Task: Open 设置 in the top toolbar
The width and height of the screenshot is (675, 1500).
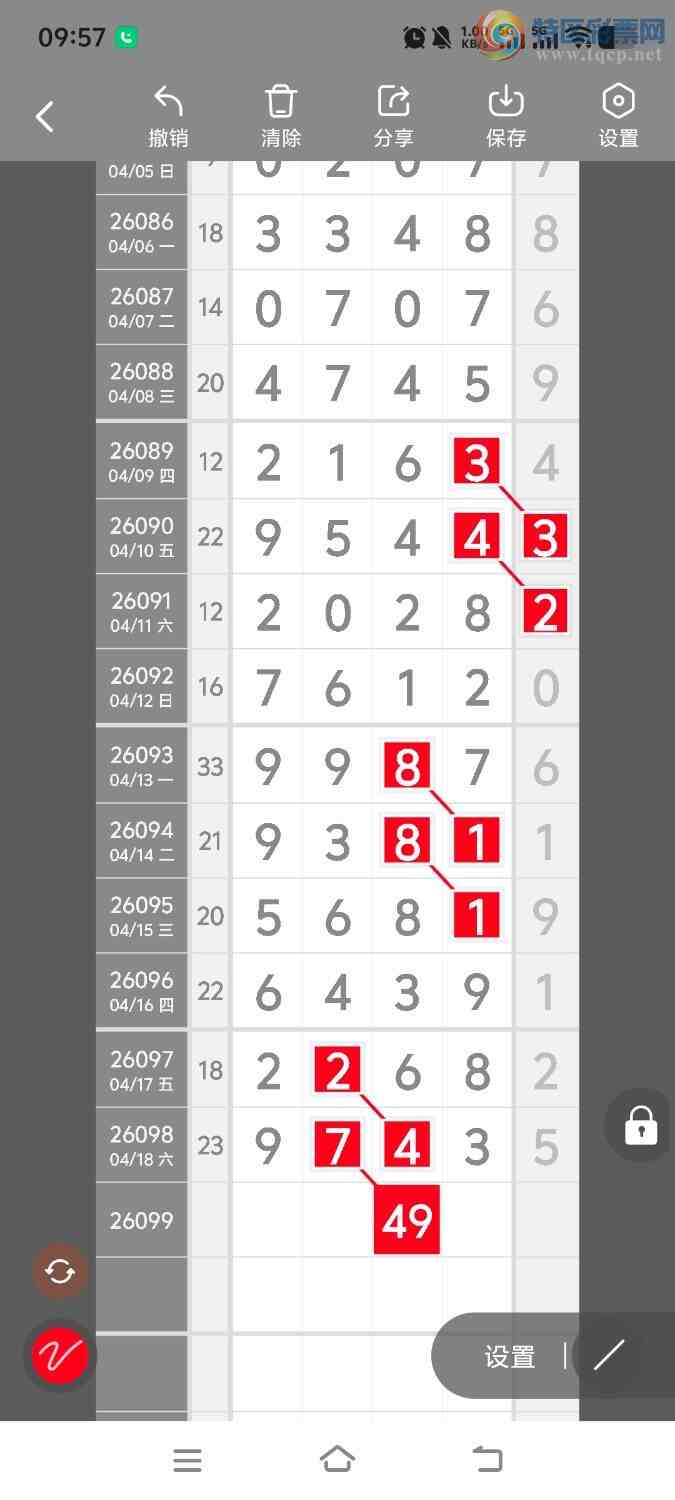Action: tap(618, 117)
